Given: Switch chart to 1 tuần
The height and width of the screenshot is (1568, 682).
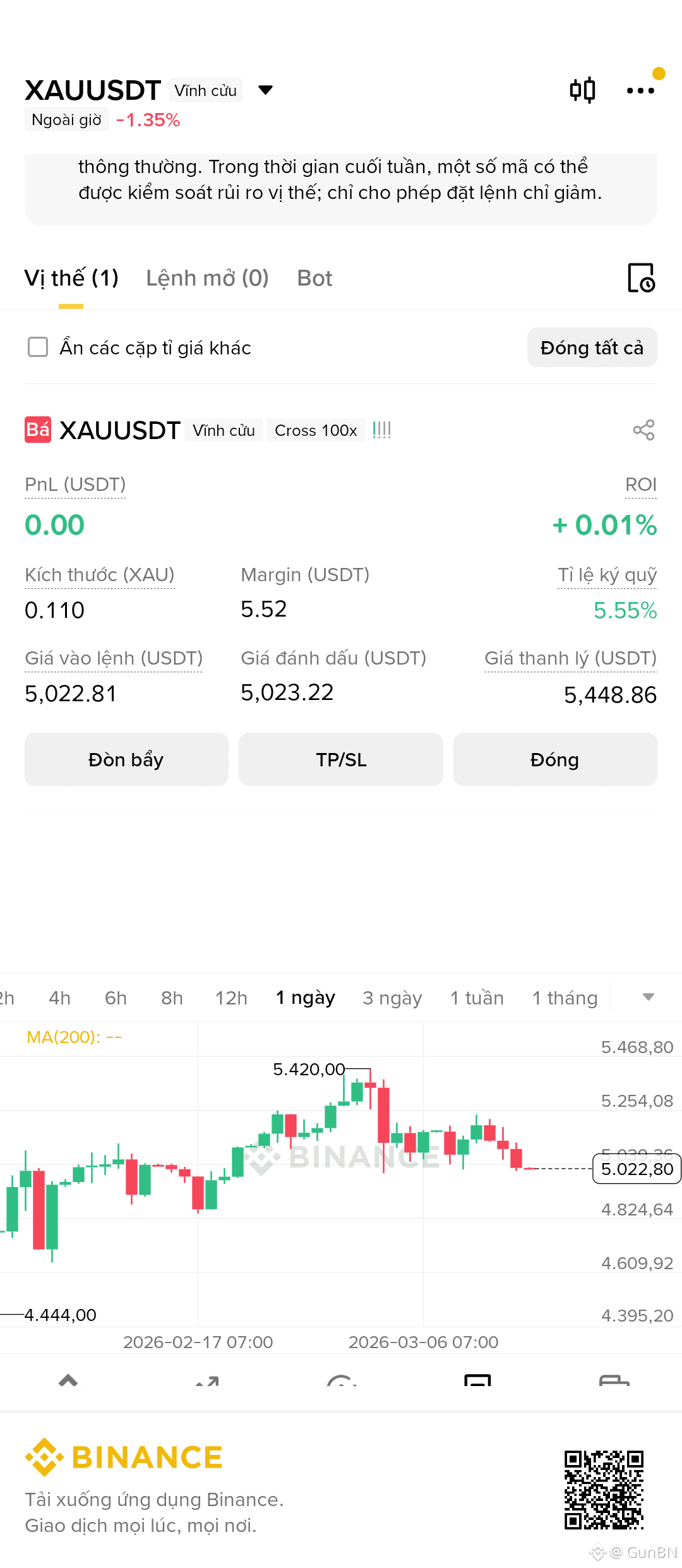Looking at the screenshot, I should click(x=477, y=998).
